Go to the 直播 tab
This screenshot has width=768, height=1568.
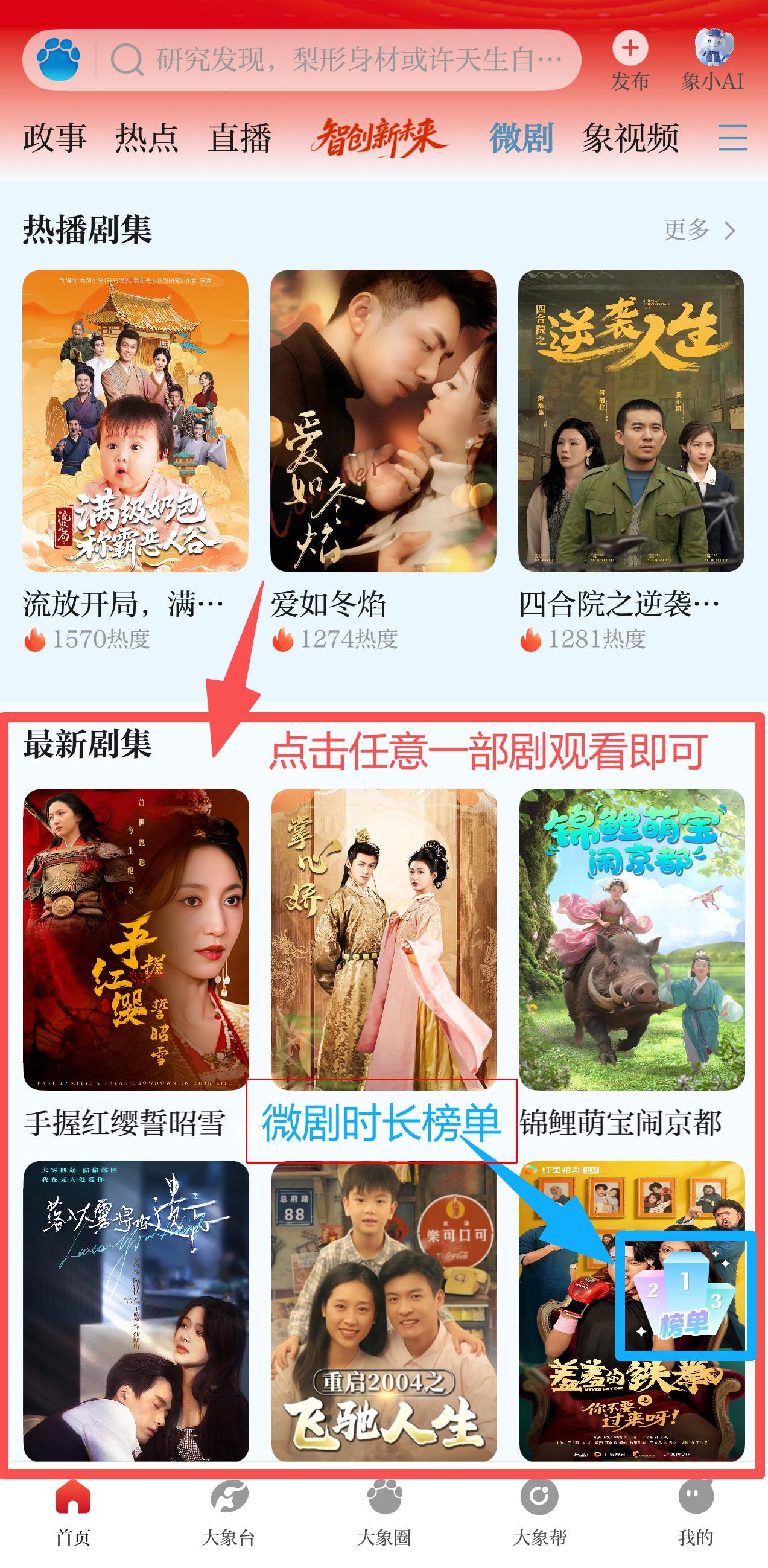click(x=240, y=138)
